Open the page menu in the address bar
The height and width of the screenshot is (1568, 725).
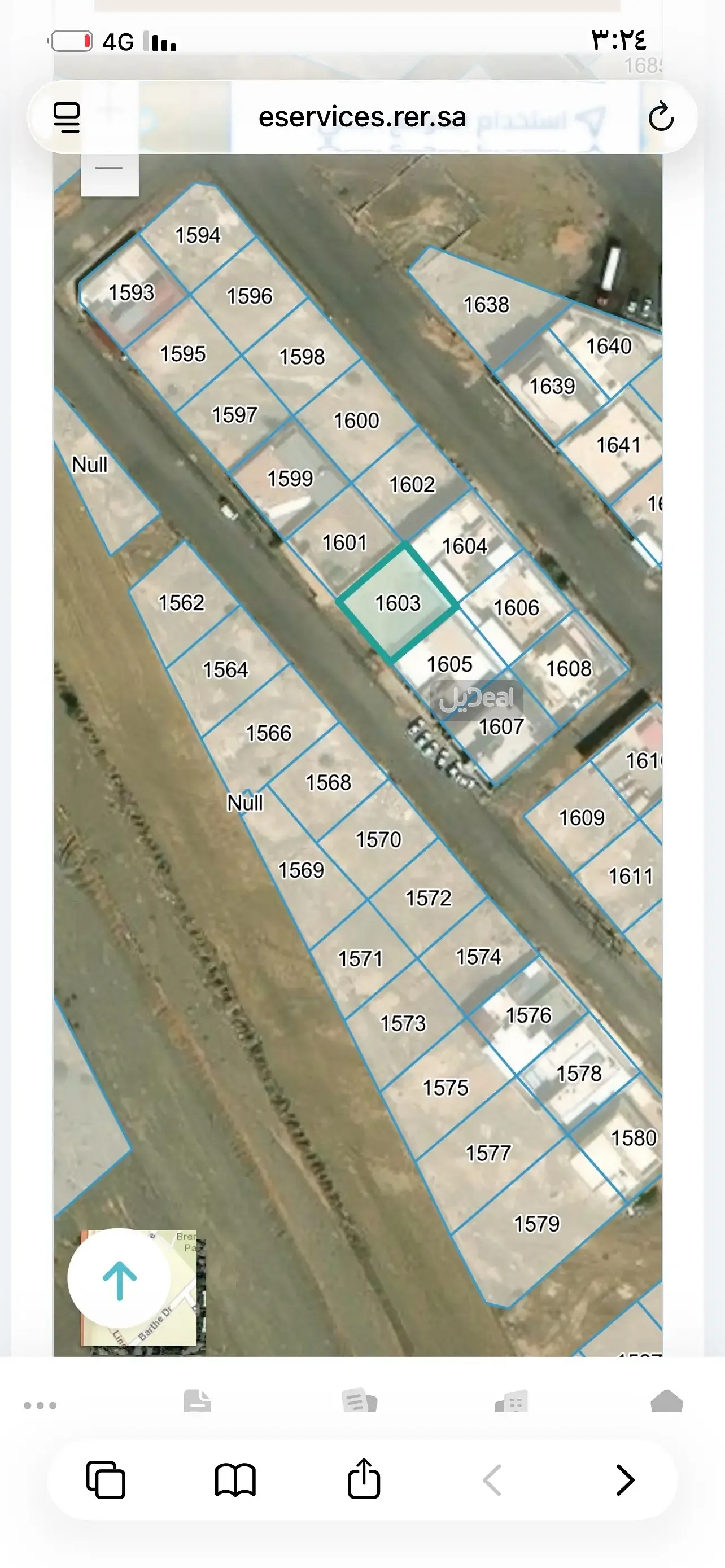pos(67,117)
